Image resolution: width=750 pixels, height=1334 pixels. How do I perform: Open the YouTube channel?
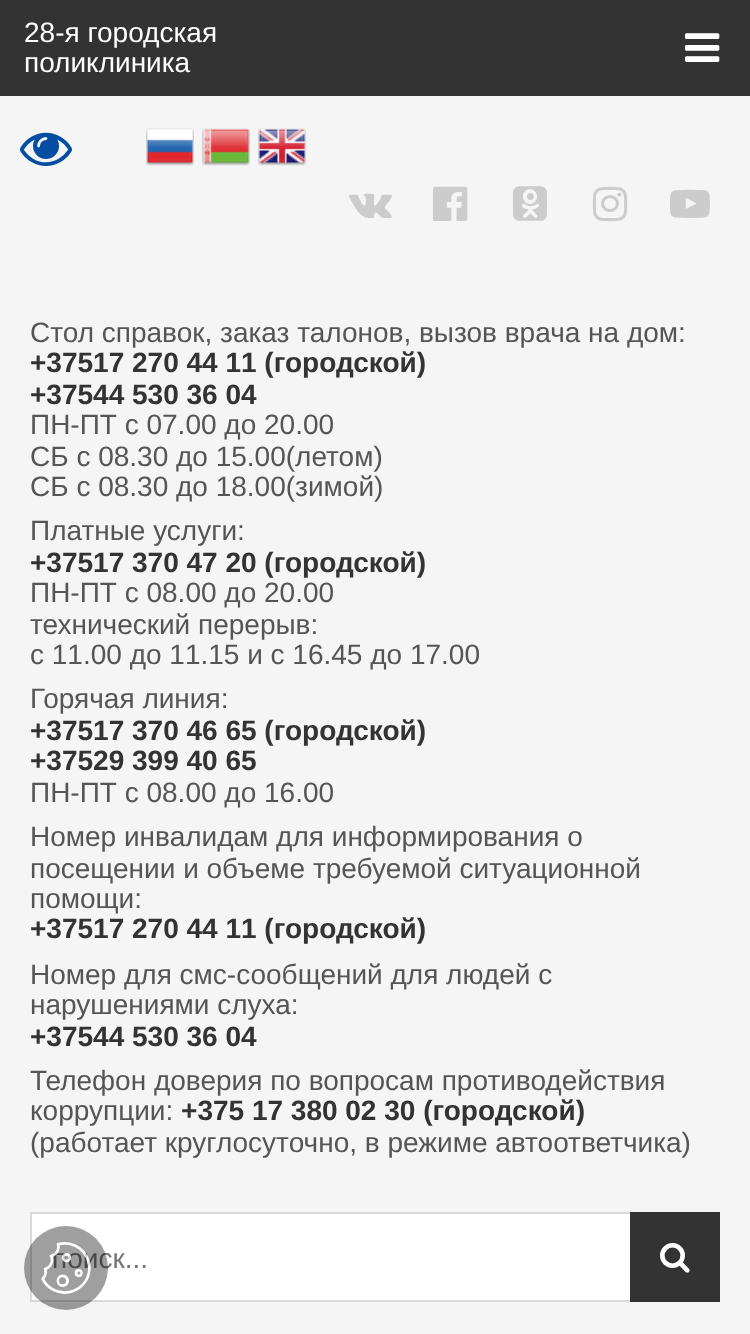pyautogui.click(x=690, y=204)
